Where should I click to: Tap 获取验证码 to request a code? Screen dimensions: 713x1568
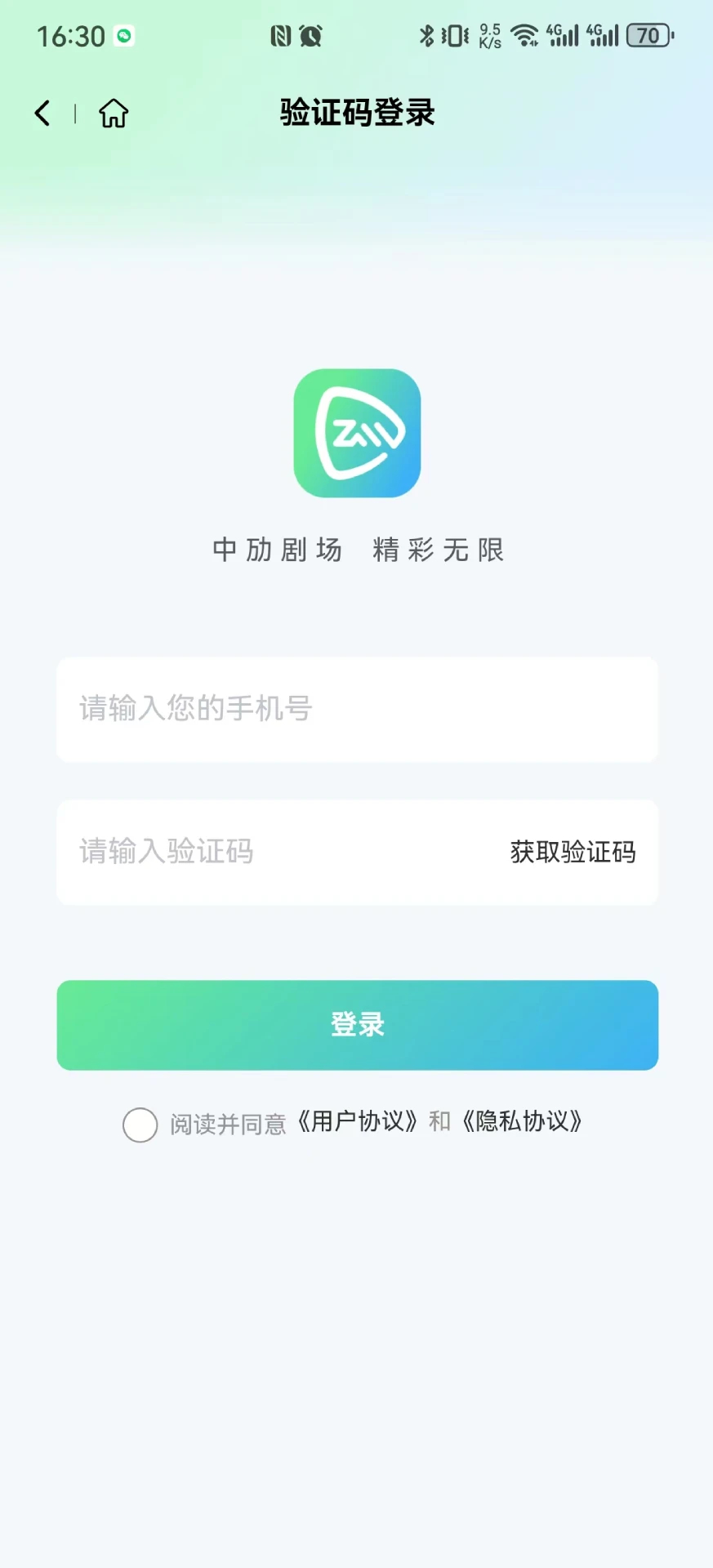click(x=573, y=852)
